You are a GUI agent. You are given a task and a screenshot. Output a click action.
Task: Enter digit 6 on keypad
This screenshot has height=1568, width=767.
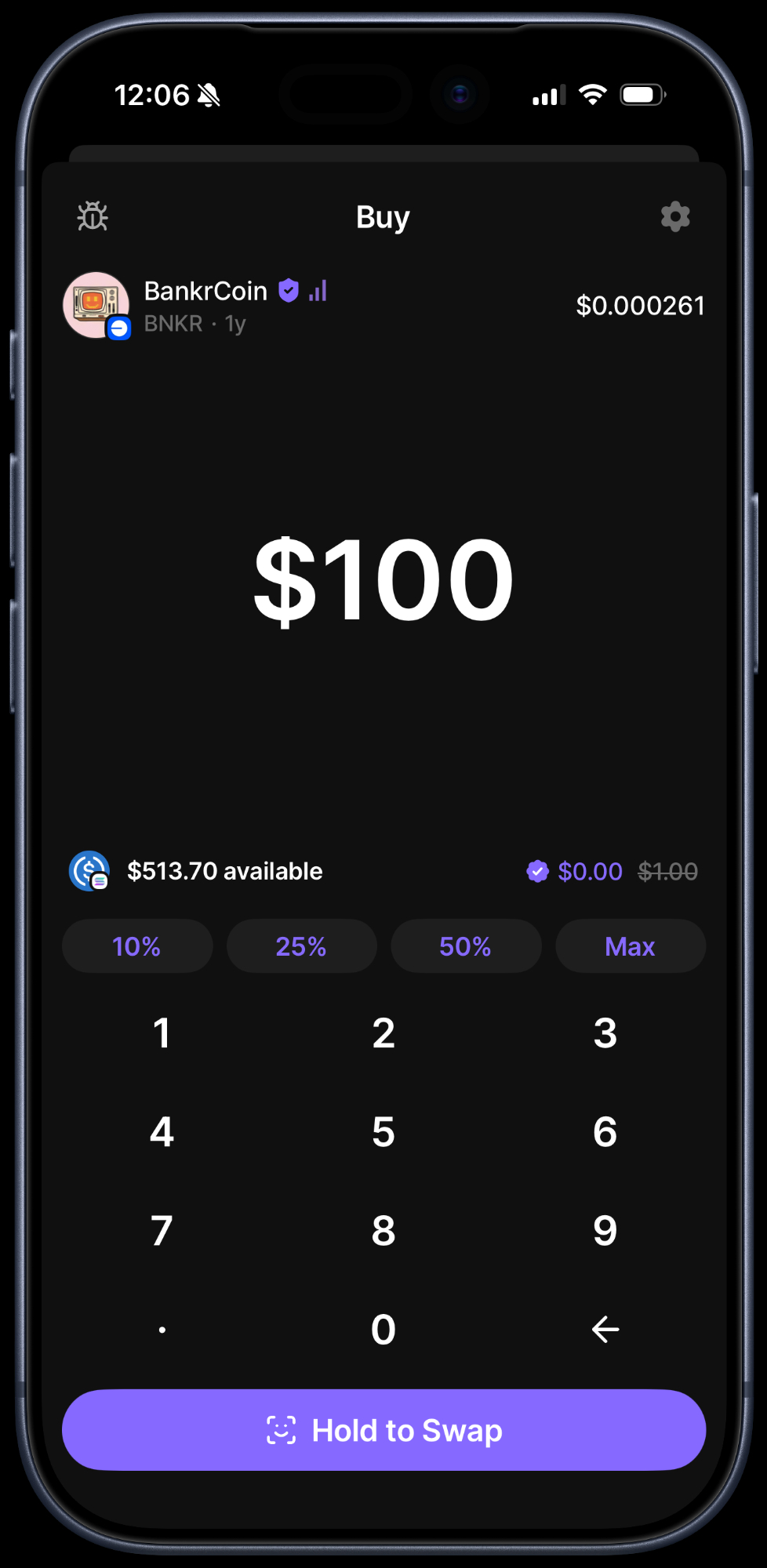coord(605,1132)
